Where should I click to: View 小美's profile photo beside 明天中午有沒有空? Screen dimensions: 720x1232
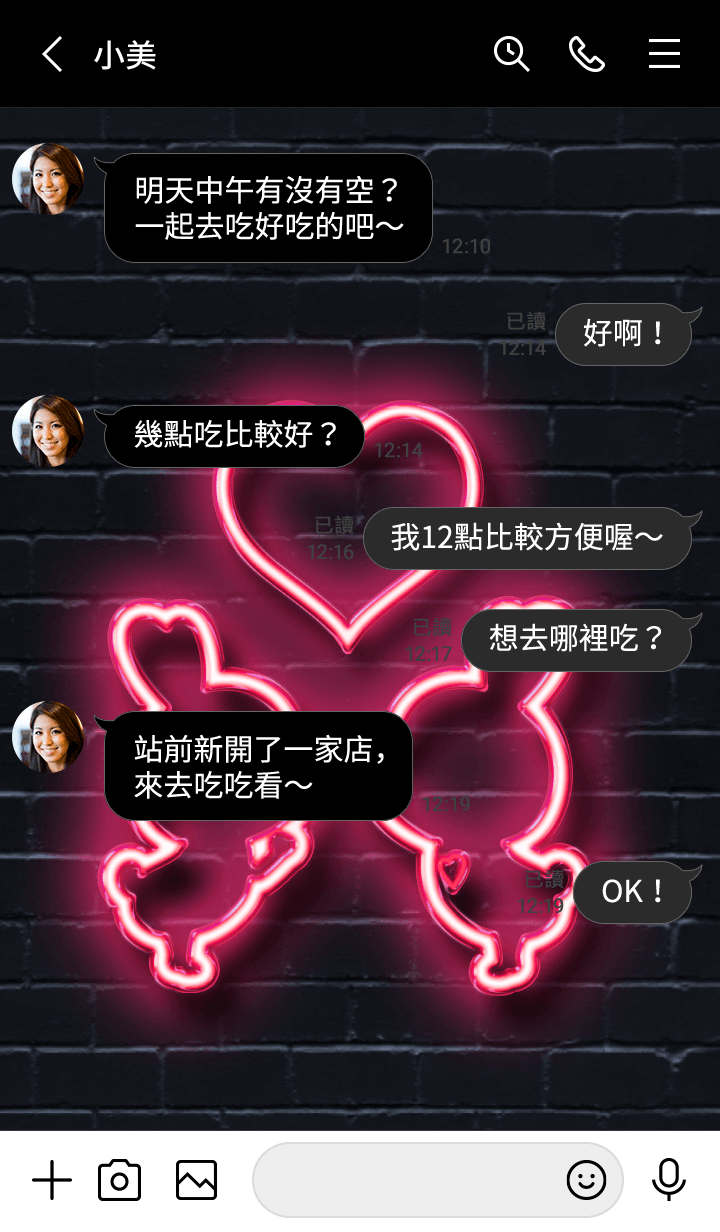[47, 179]
